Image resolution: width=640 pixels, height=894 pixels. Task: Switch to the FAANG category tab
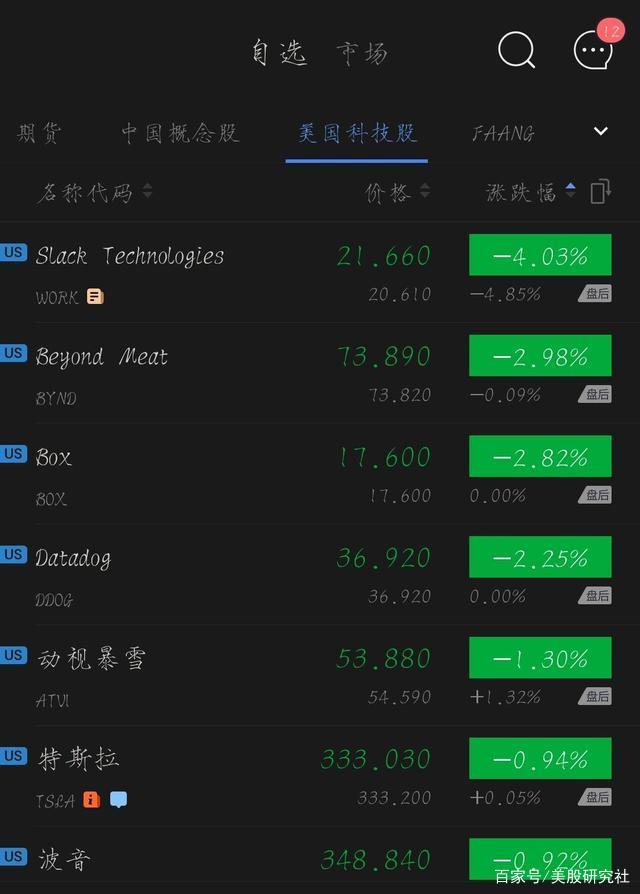(x=503, y=133)
